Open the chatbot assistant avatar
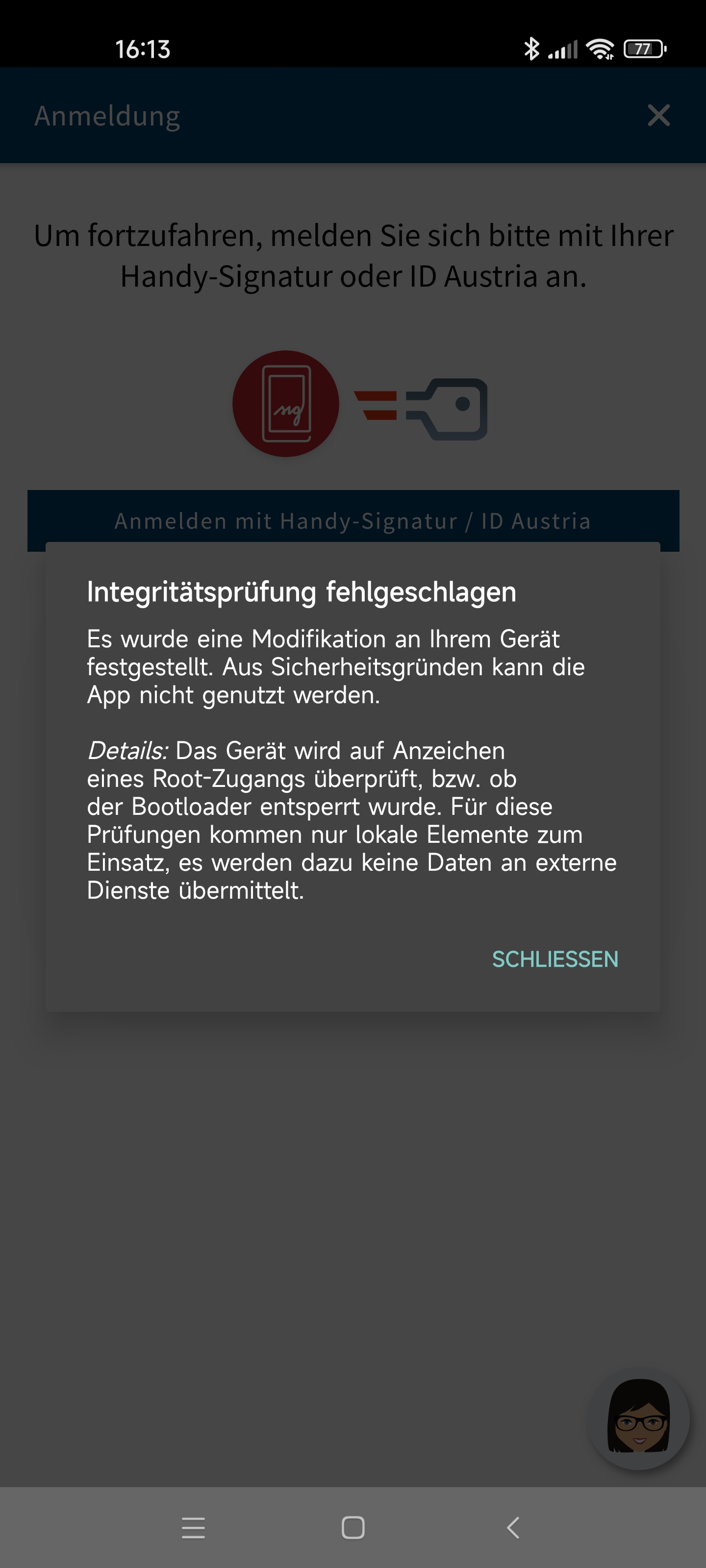Image resolution: width=706 pixels, height=1568 pixels. 638,1418
